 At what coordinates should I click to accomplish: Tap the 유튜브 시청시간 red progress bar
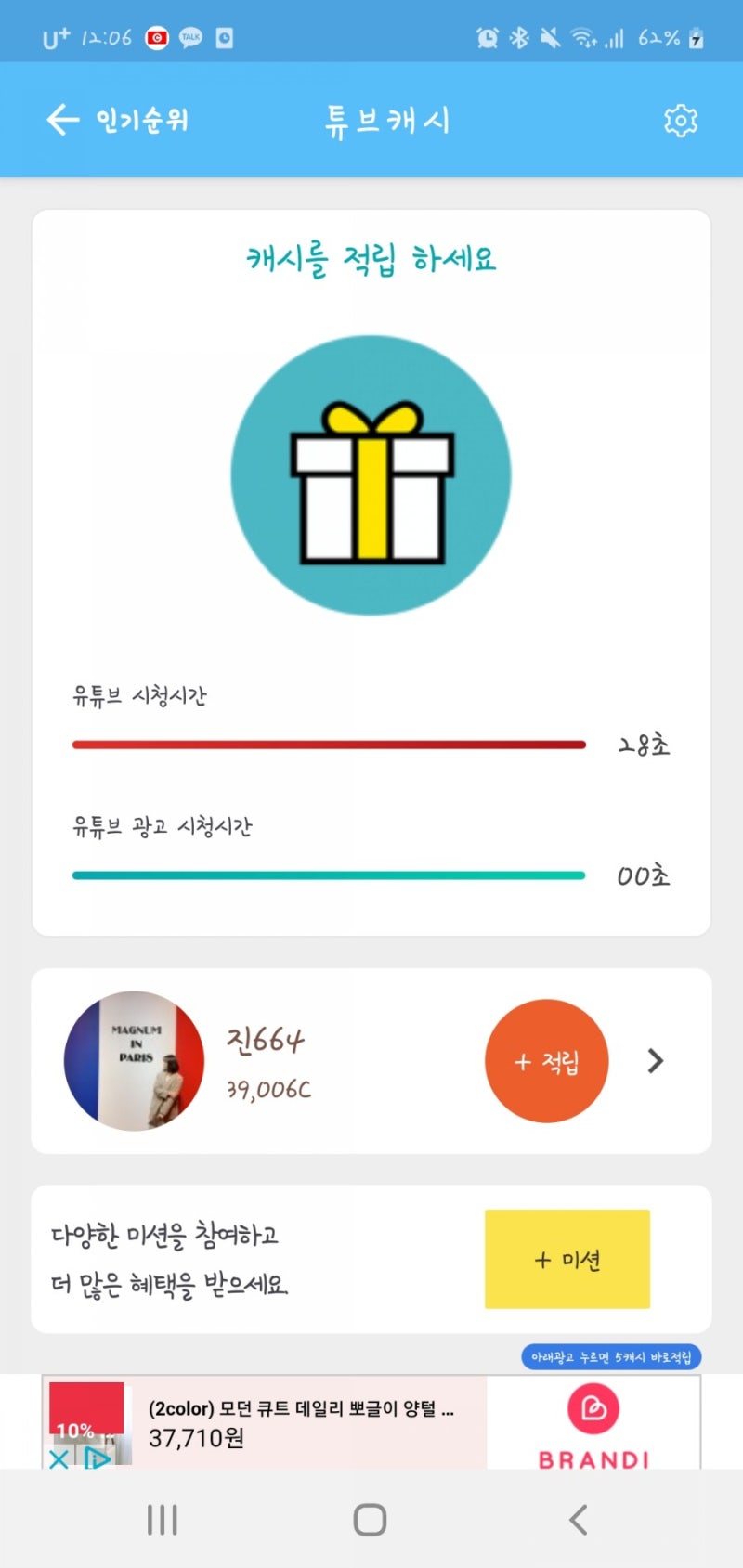click(x=329, y=743)
